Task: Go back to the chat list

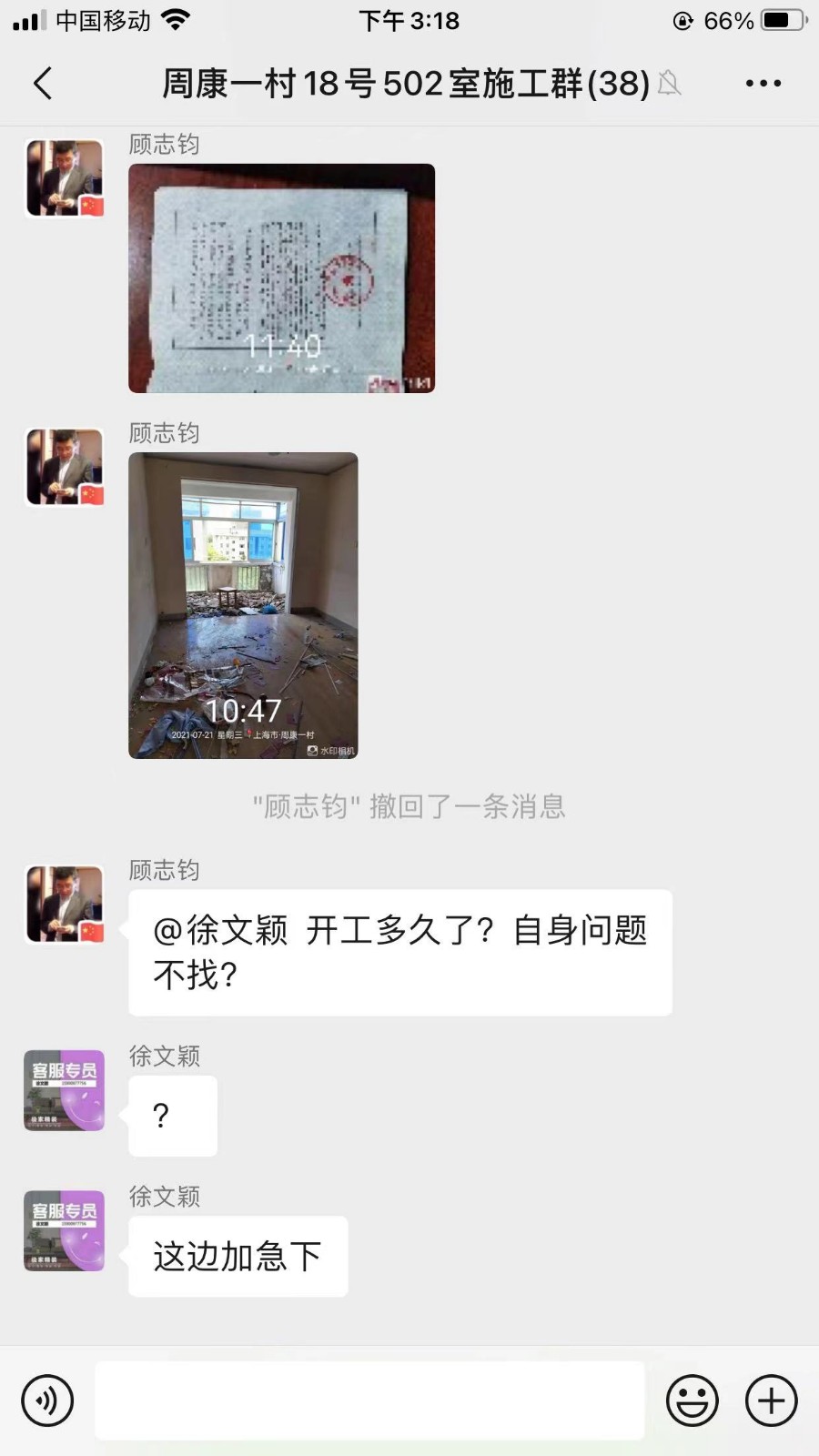Action: coord(43,83)
